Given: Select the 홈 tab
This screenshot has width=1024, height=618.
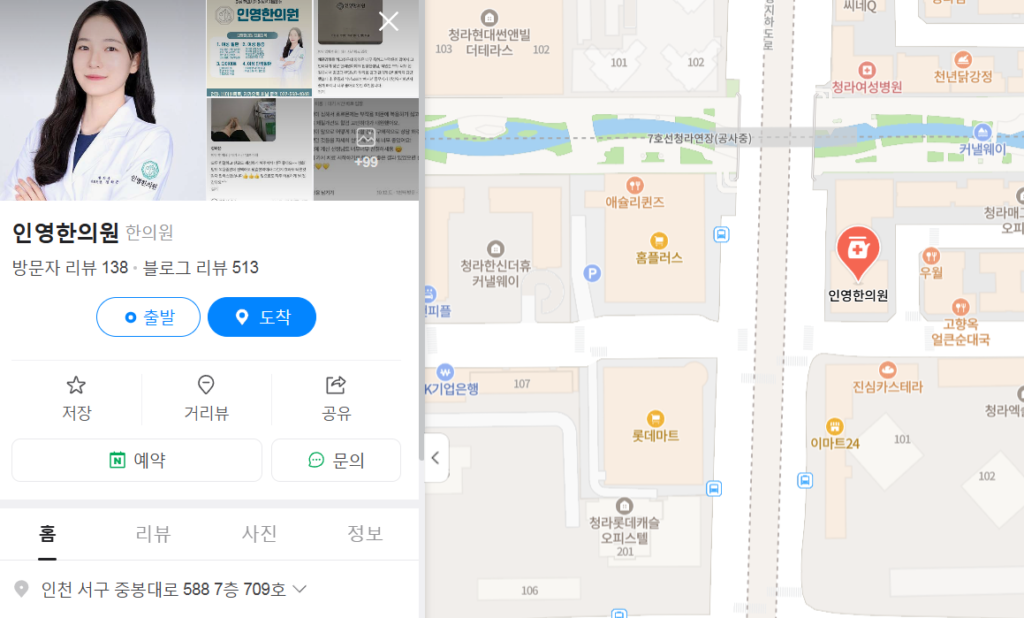Looking at the screenshot, I should point(47,534).
